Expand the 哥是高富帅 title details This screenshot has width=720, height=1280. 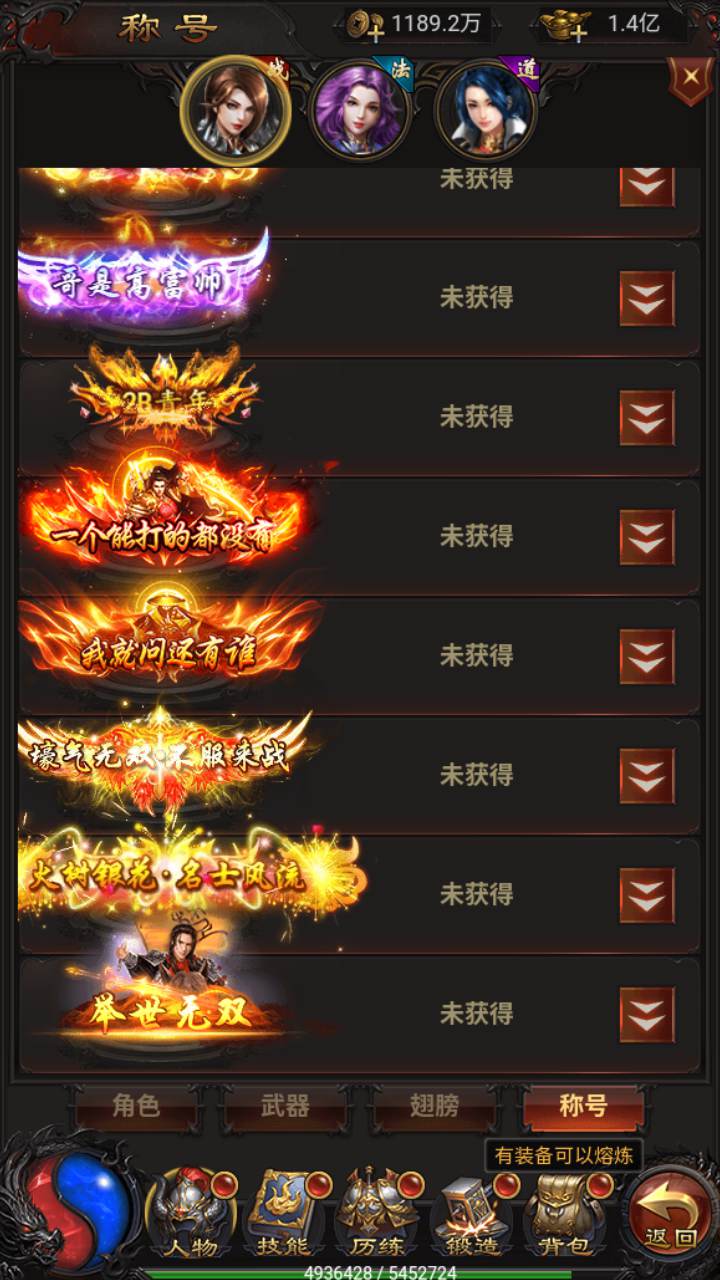click(647, 298)
